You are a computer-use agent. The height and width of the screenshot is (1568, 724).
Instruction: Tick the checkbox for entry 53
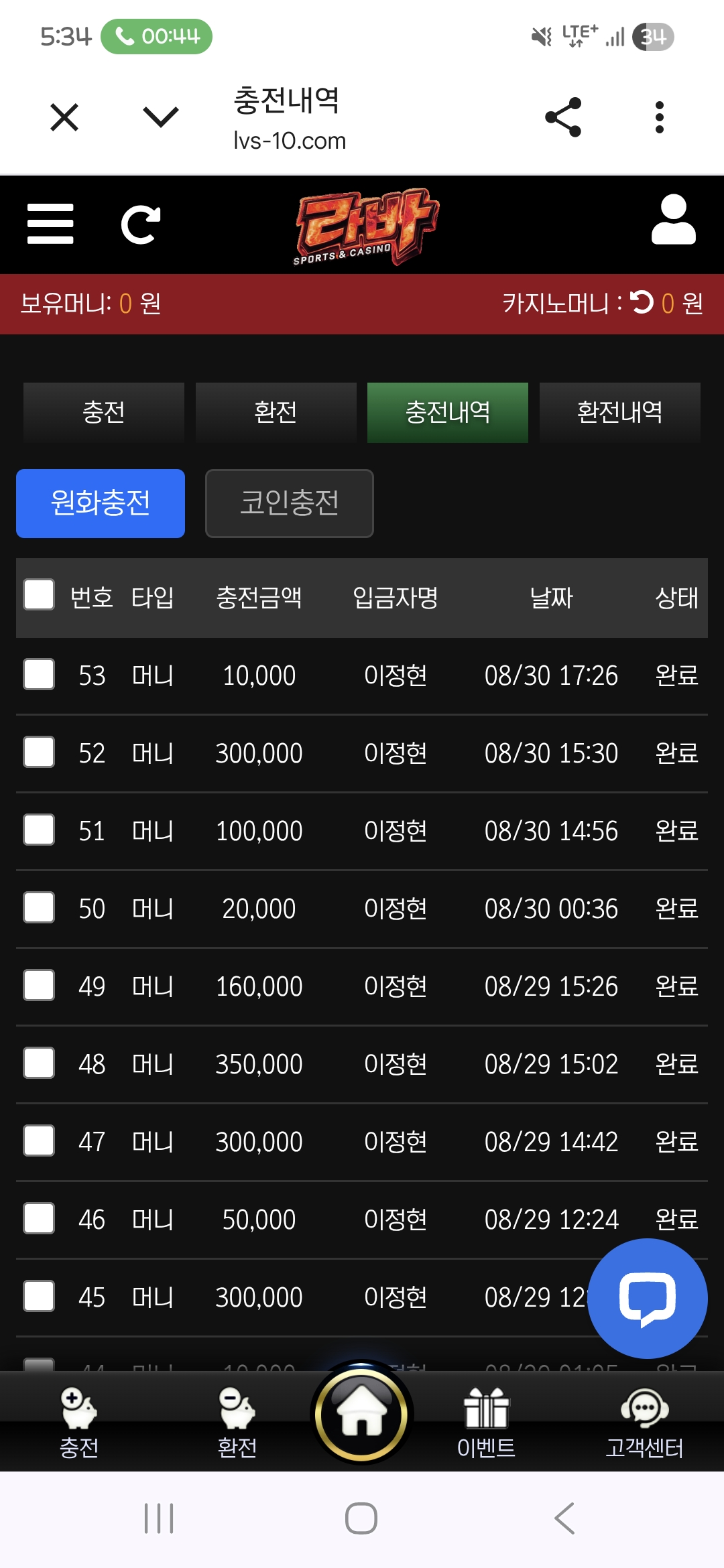pyautogui.click(x=39, y=674)
